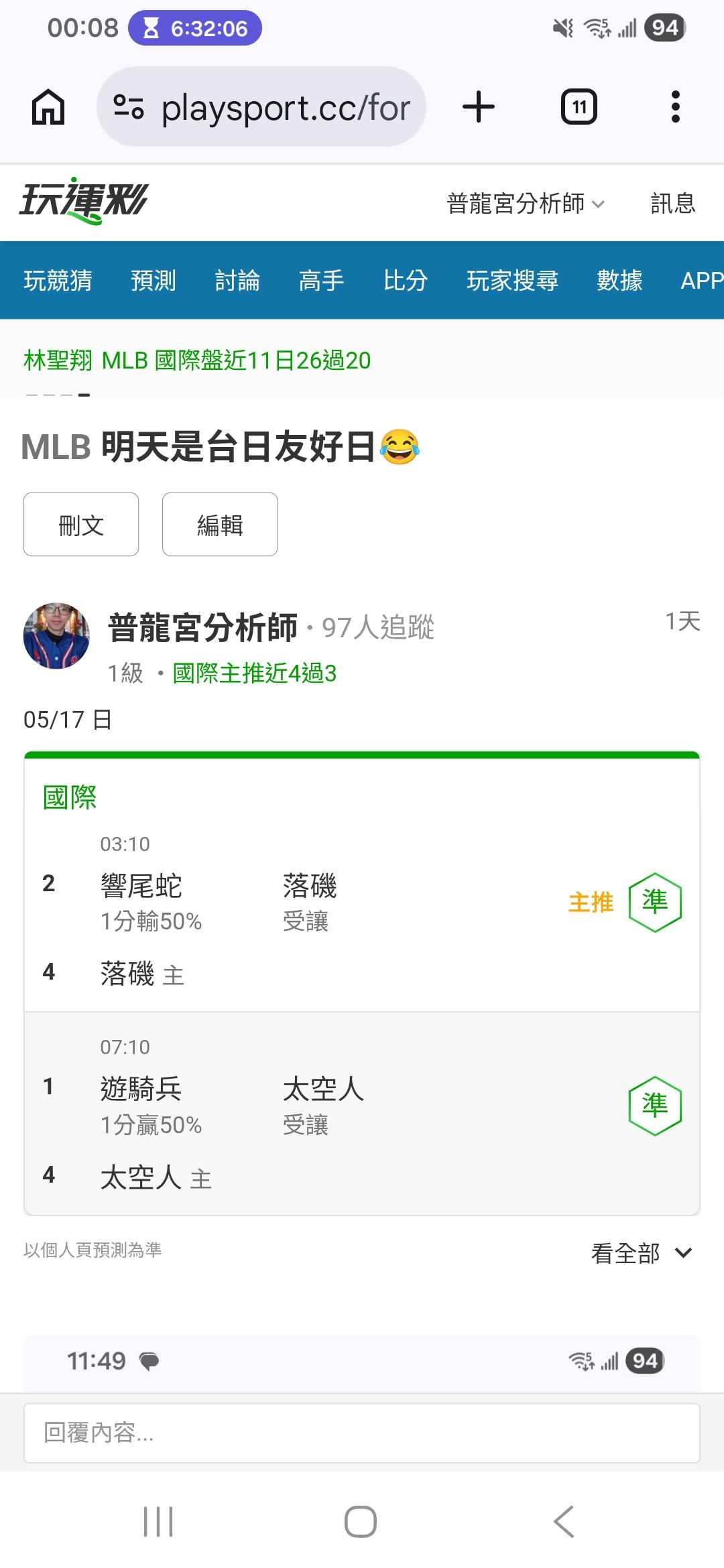Open the 高手 section
The image size is (724, 1568).
pyautogui.click(x=322, y=280)
